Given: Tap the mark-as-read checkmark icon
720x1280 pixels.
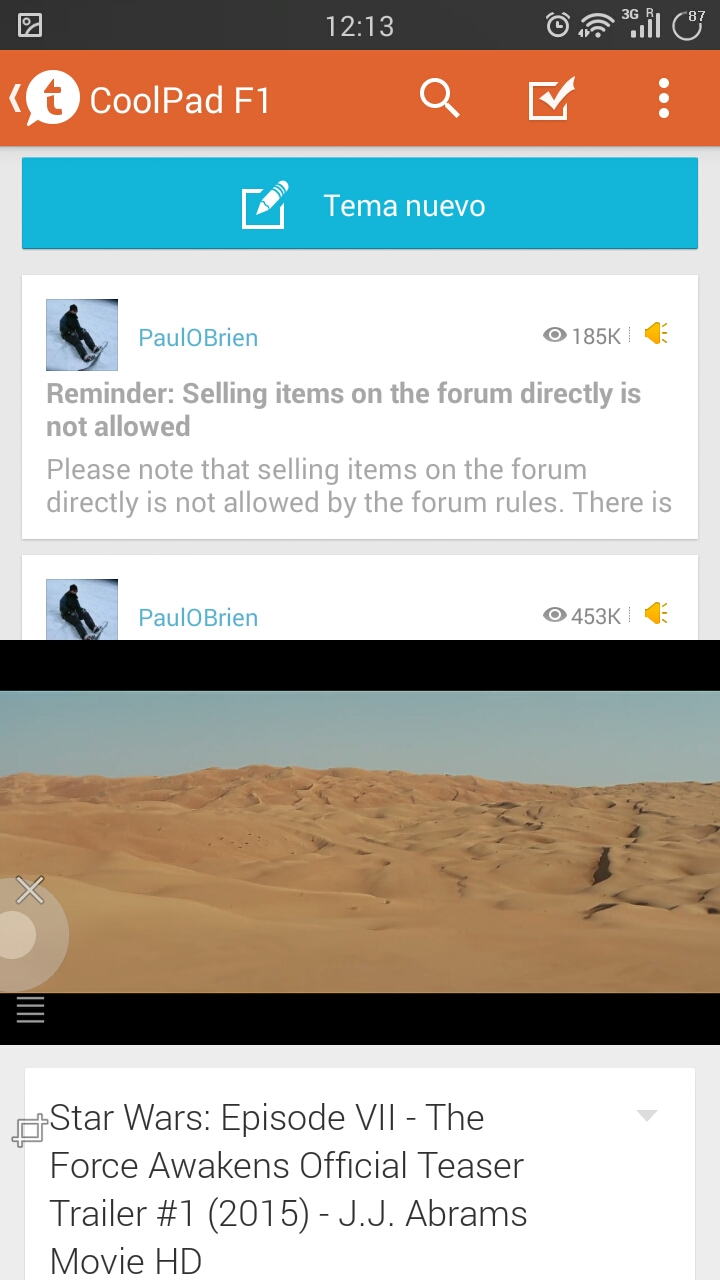Looking at the screenshot, I should (551, 99).
